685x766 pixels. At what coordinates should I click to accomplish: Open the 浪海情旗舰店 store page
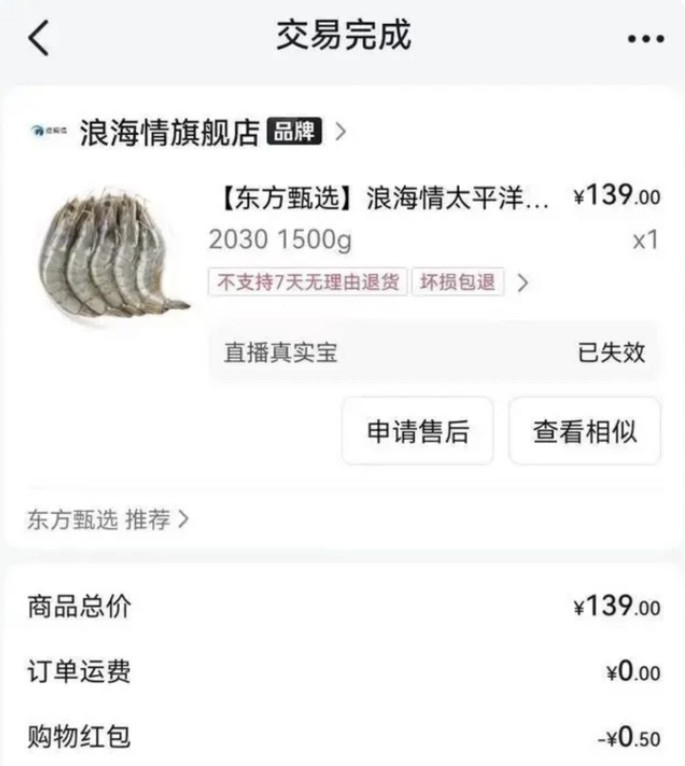[x=170, y=132]
